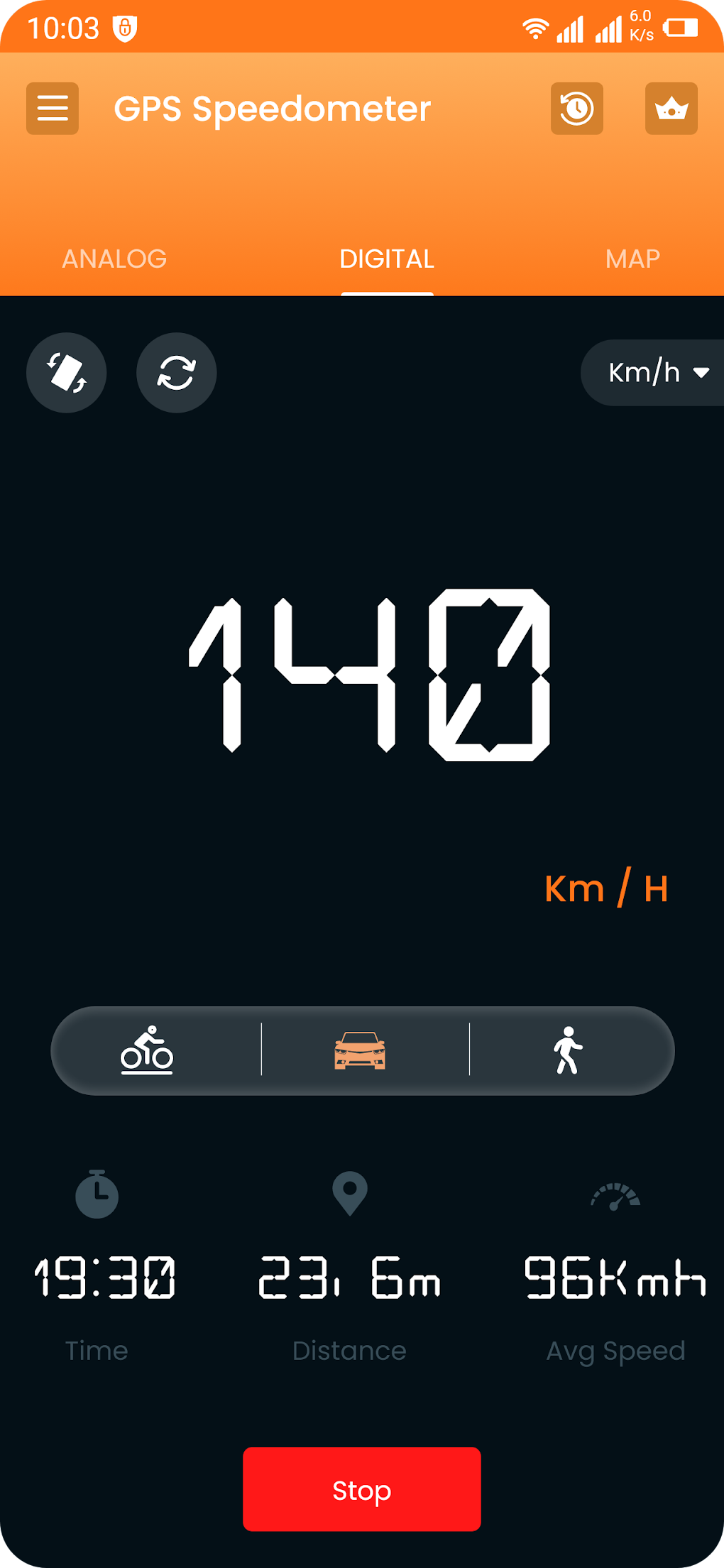The image size is (724, 1568).
Task: Tap the red Stop button
Action: [362, 1489]
